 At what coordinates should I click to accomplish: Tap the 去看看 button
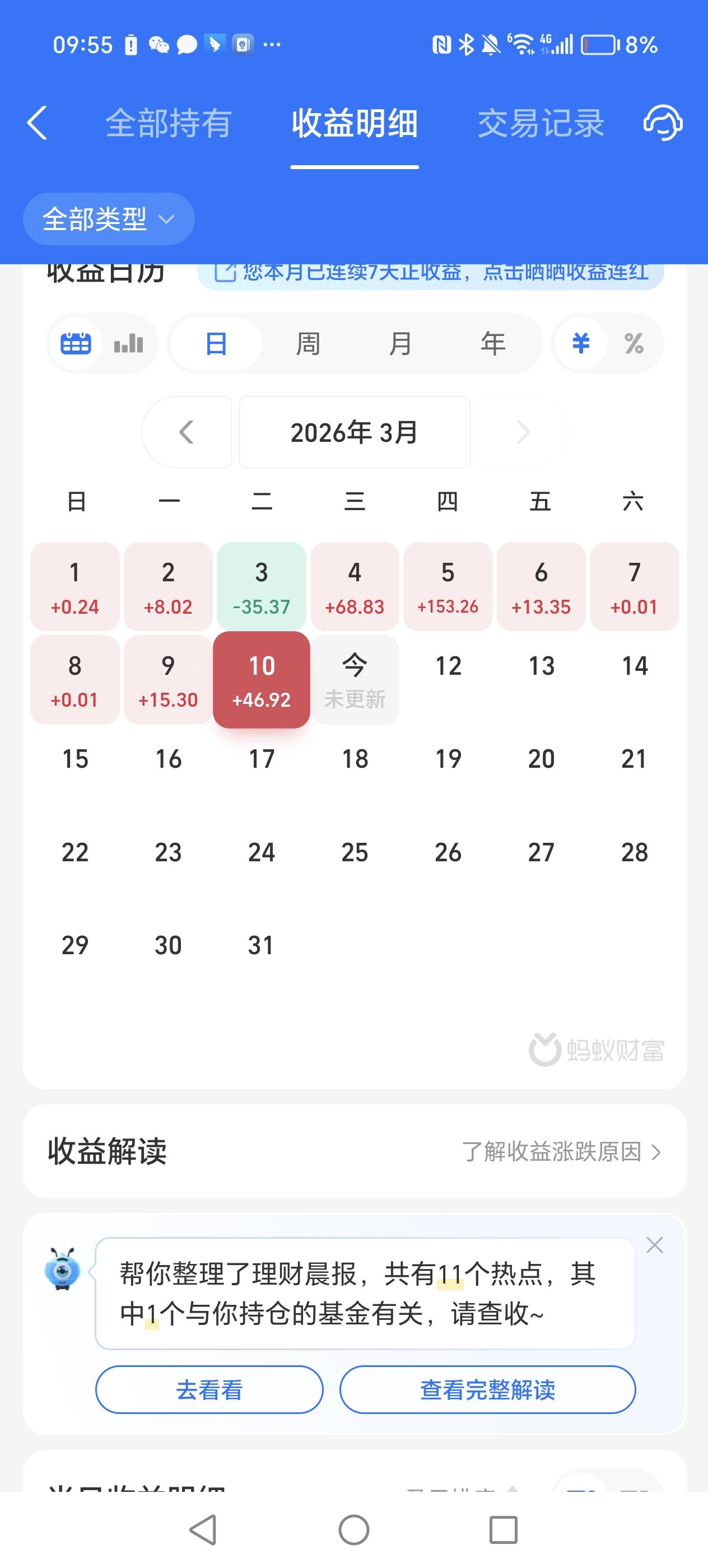209,1390
